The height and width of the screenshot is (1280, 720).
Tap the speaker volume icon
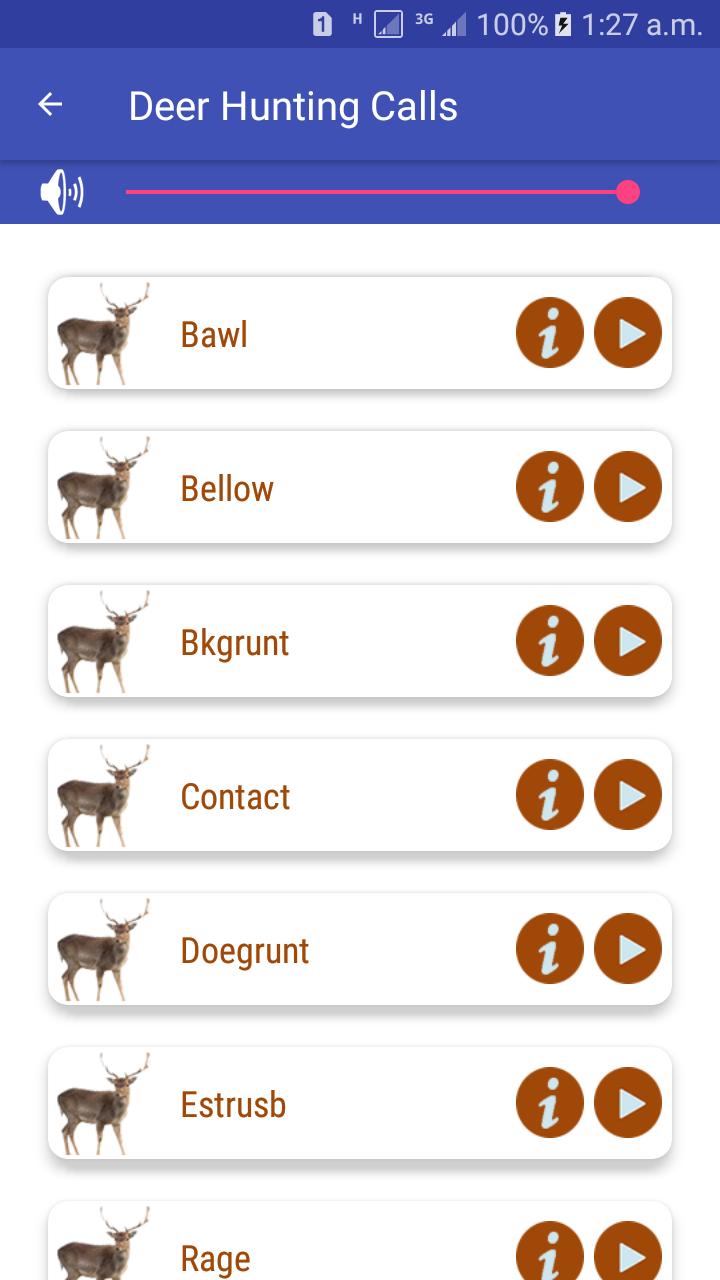pyautogui.click(x=62, y=192)
